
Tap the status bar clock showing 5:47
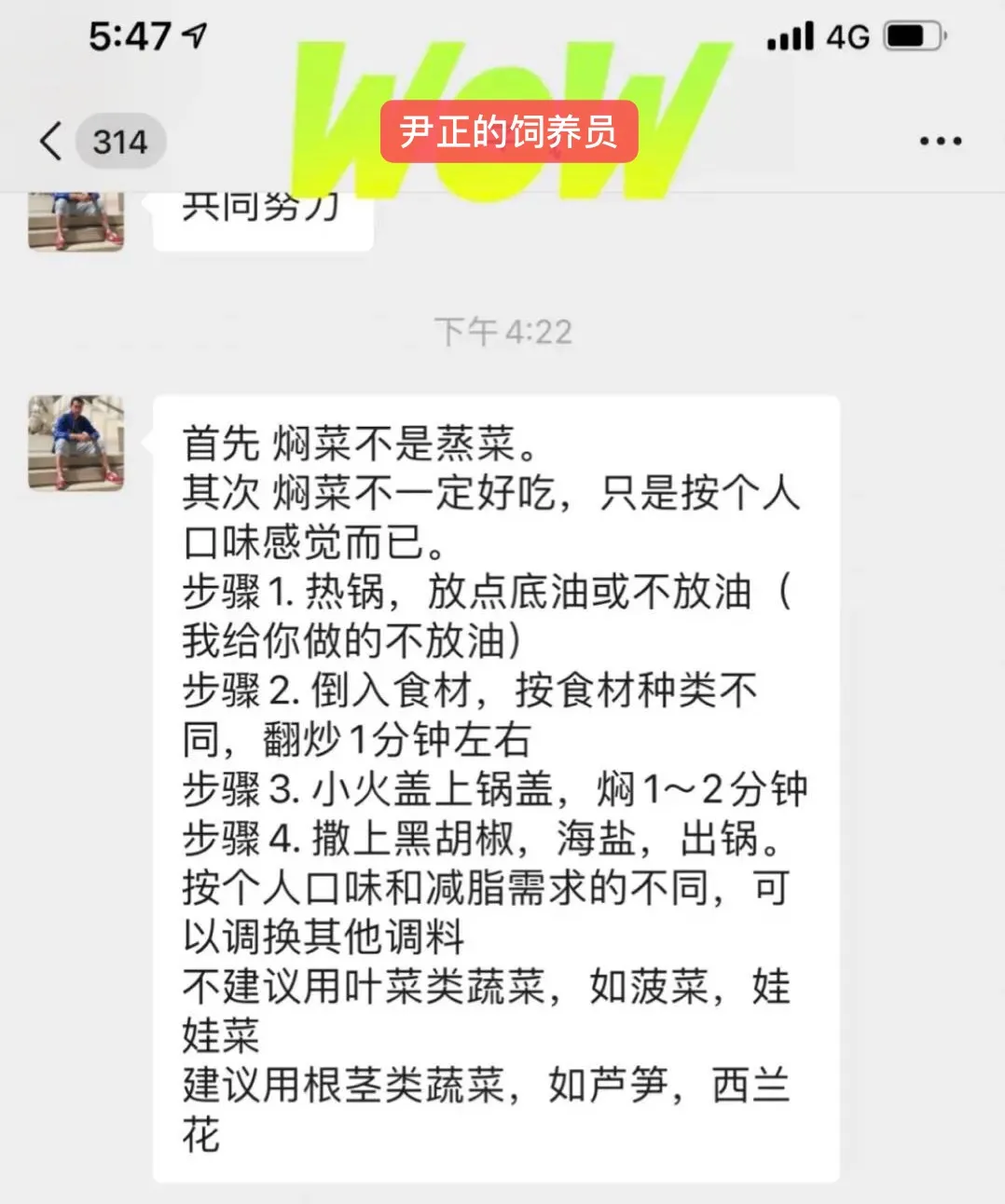129,35
